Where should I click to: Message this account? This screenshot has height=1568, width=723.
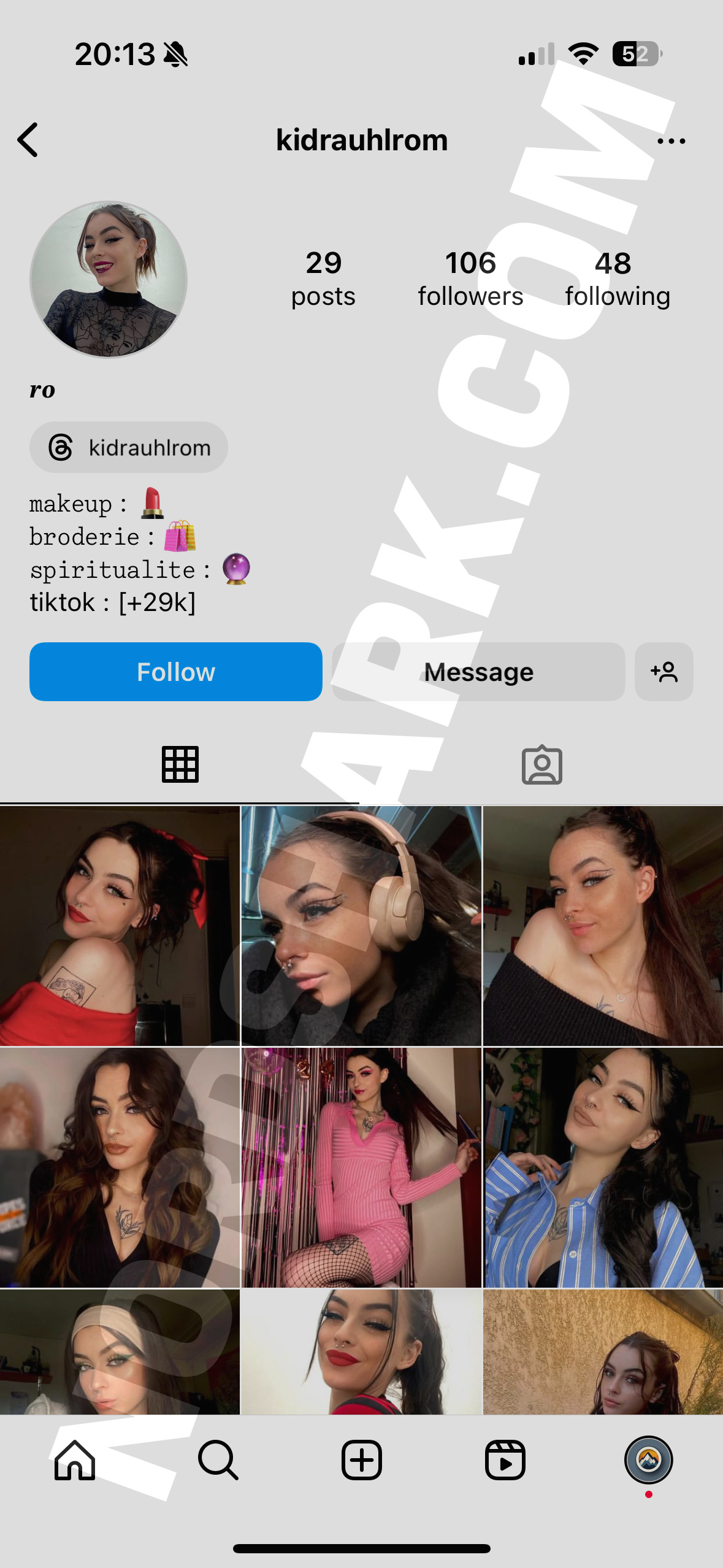pos(478,672)
